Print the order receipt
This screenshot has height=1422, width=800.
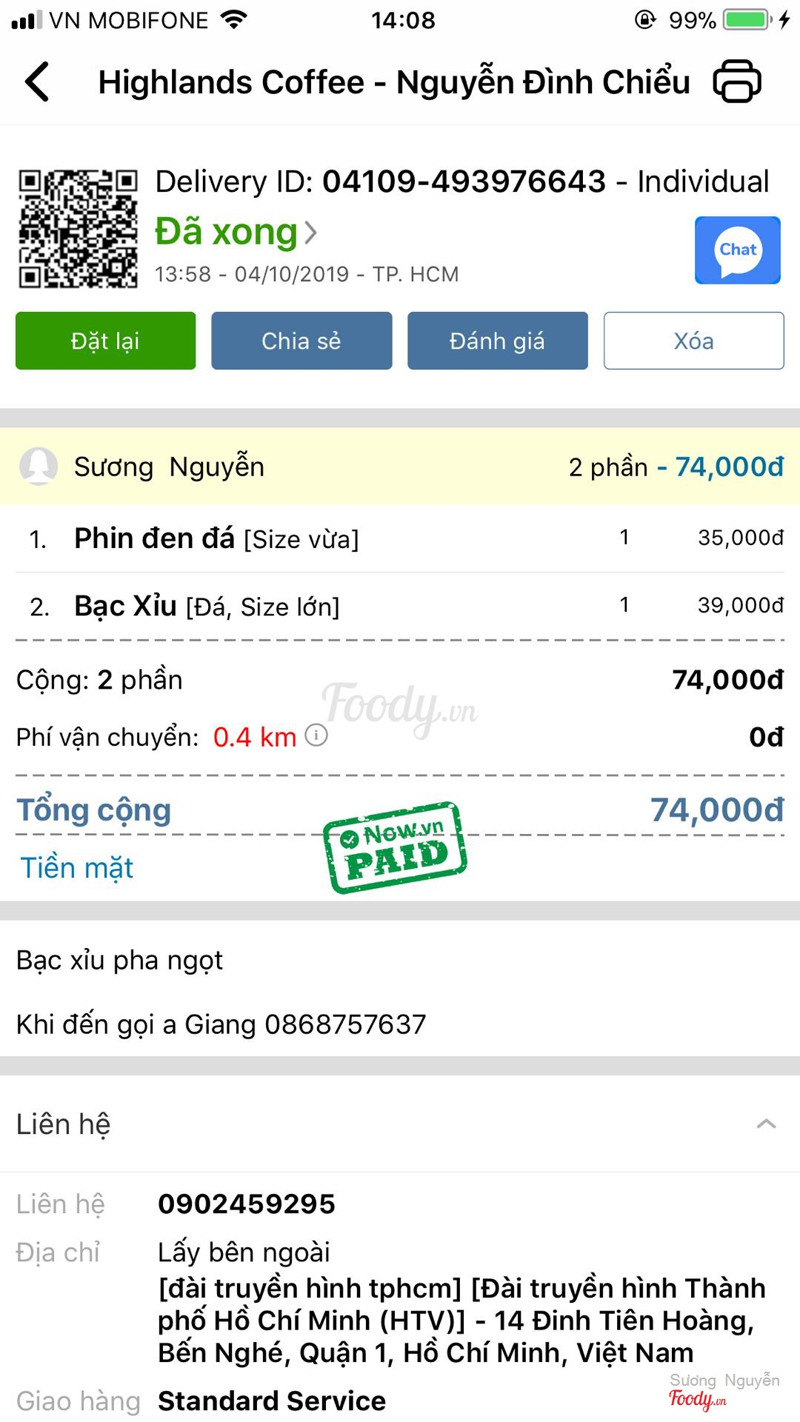coord(737,82)
